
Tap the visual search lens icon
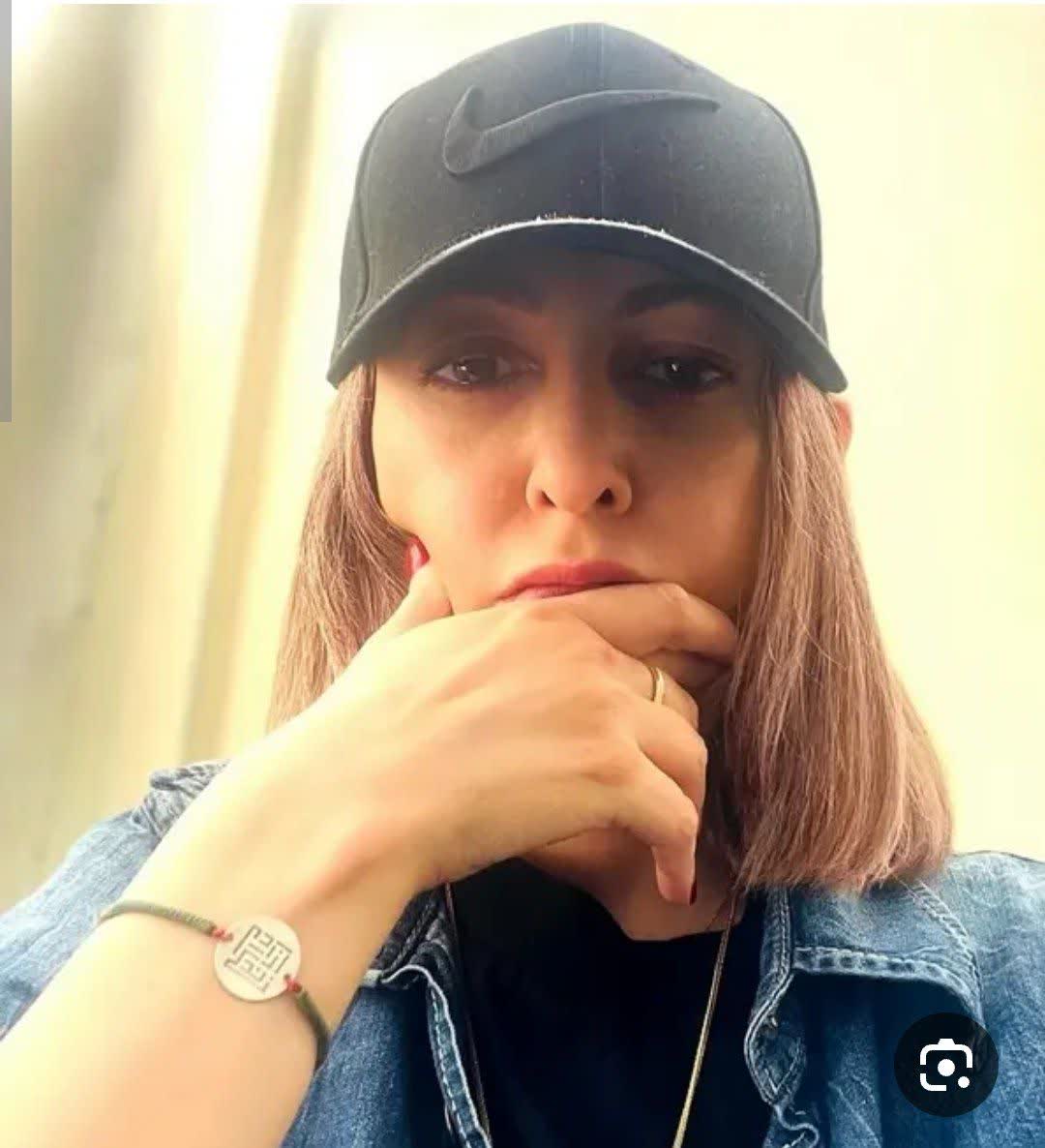tap(945, 1065)
